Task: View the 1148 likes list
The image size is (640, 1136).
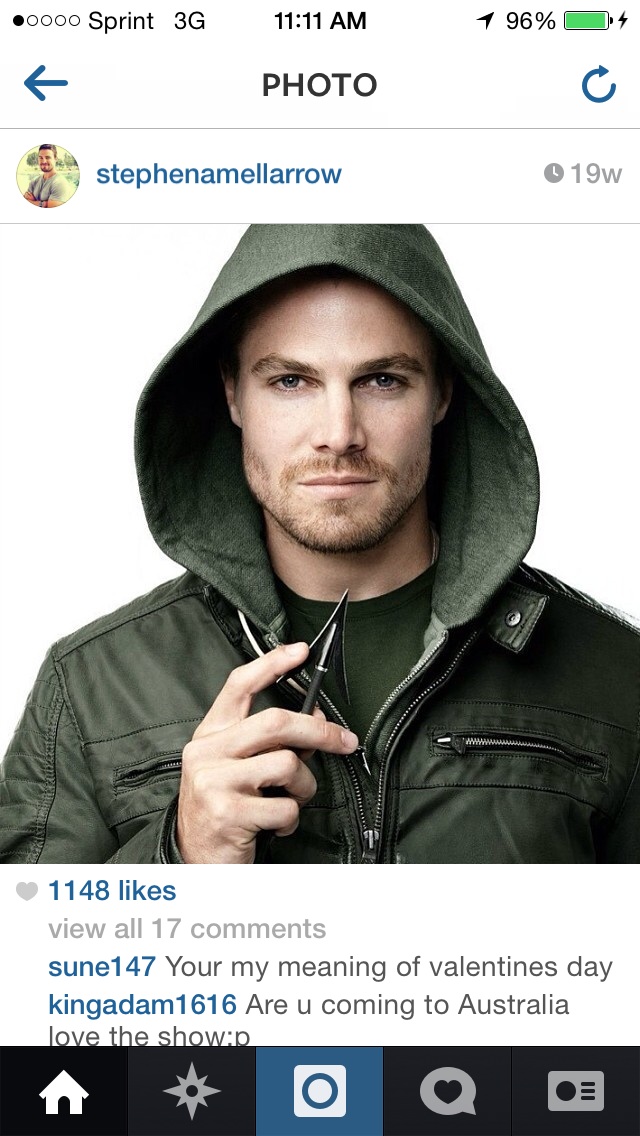Action: click(112, 890)
